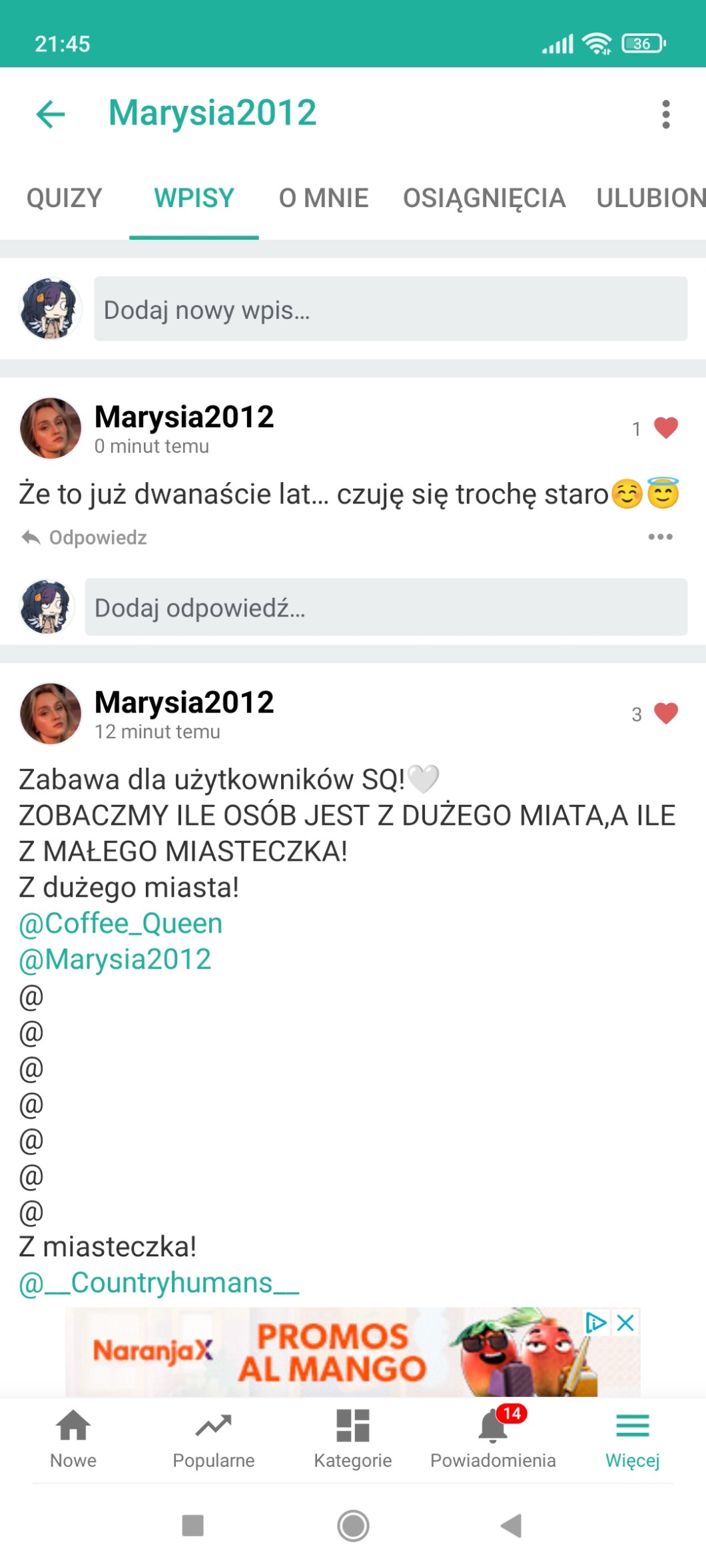The image size is (706, 1568).
Task: Switch to the O MNIE tab
Action: click(324, 198)
